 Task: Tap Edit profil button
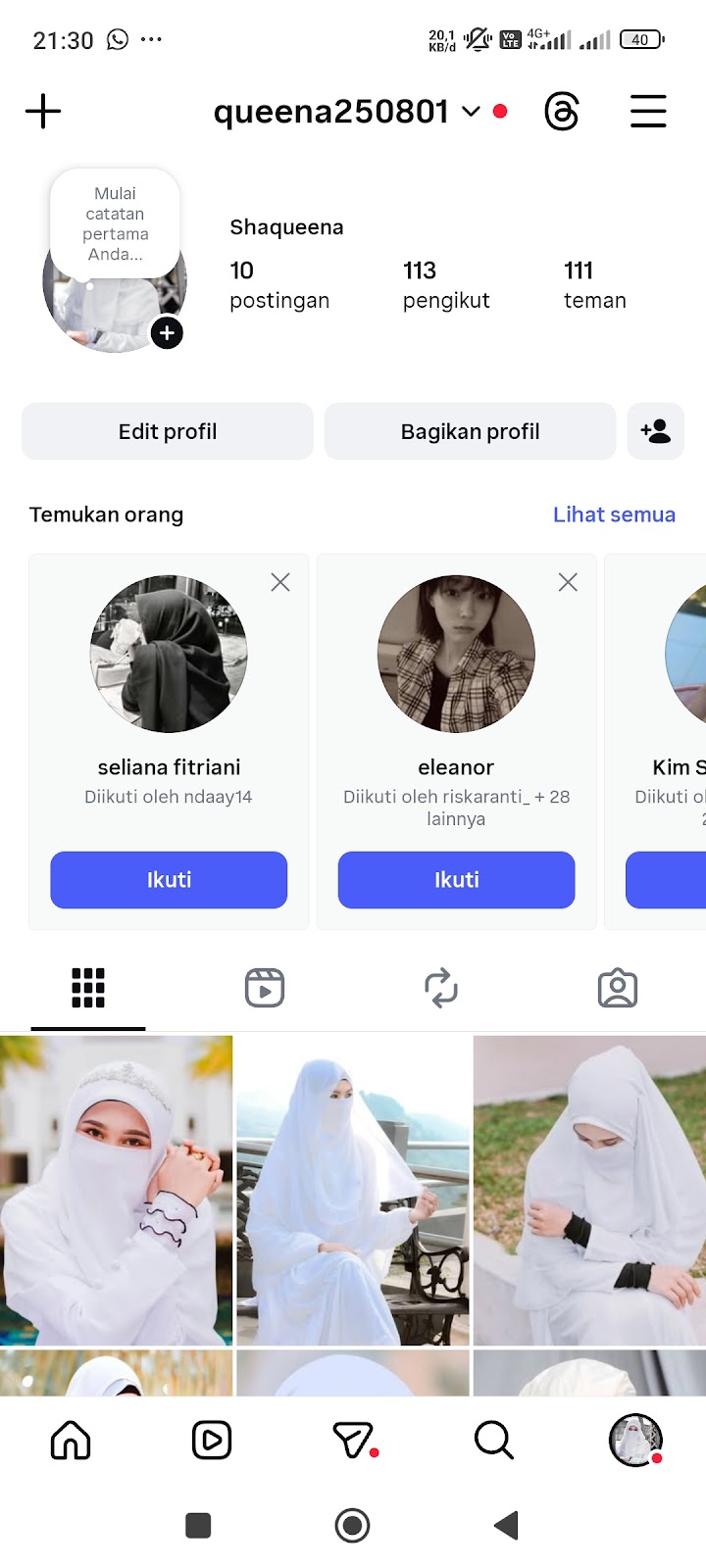[168, 431]
